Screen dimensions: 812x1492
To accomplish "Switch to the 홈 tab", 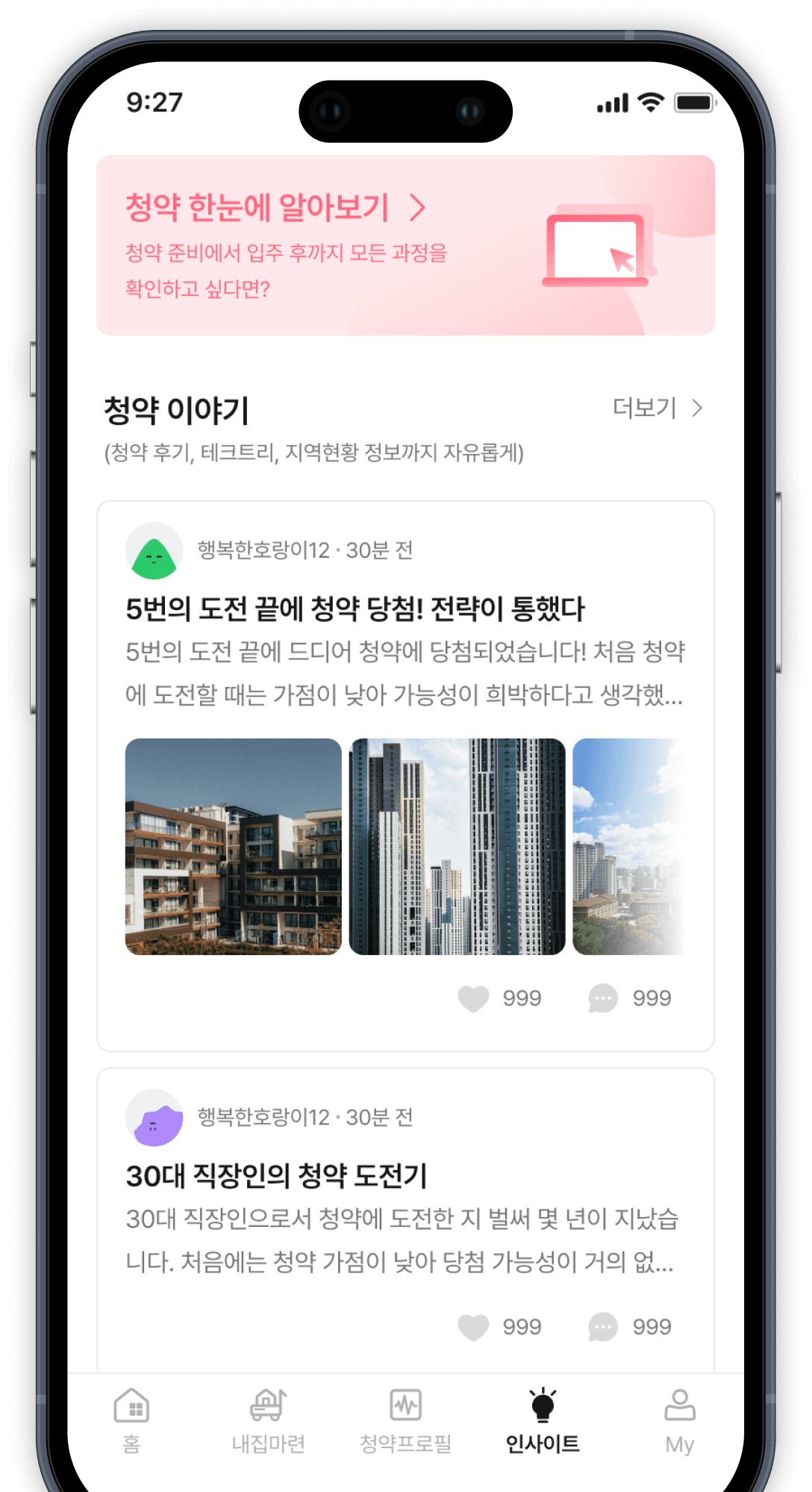I will pyautogui.click(x=131, y=1420).
